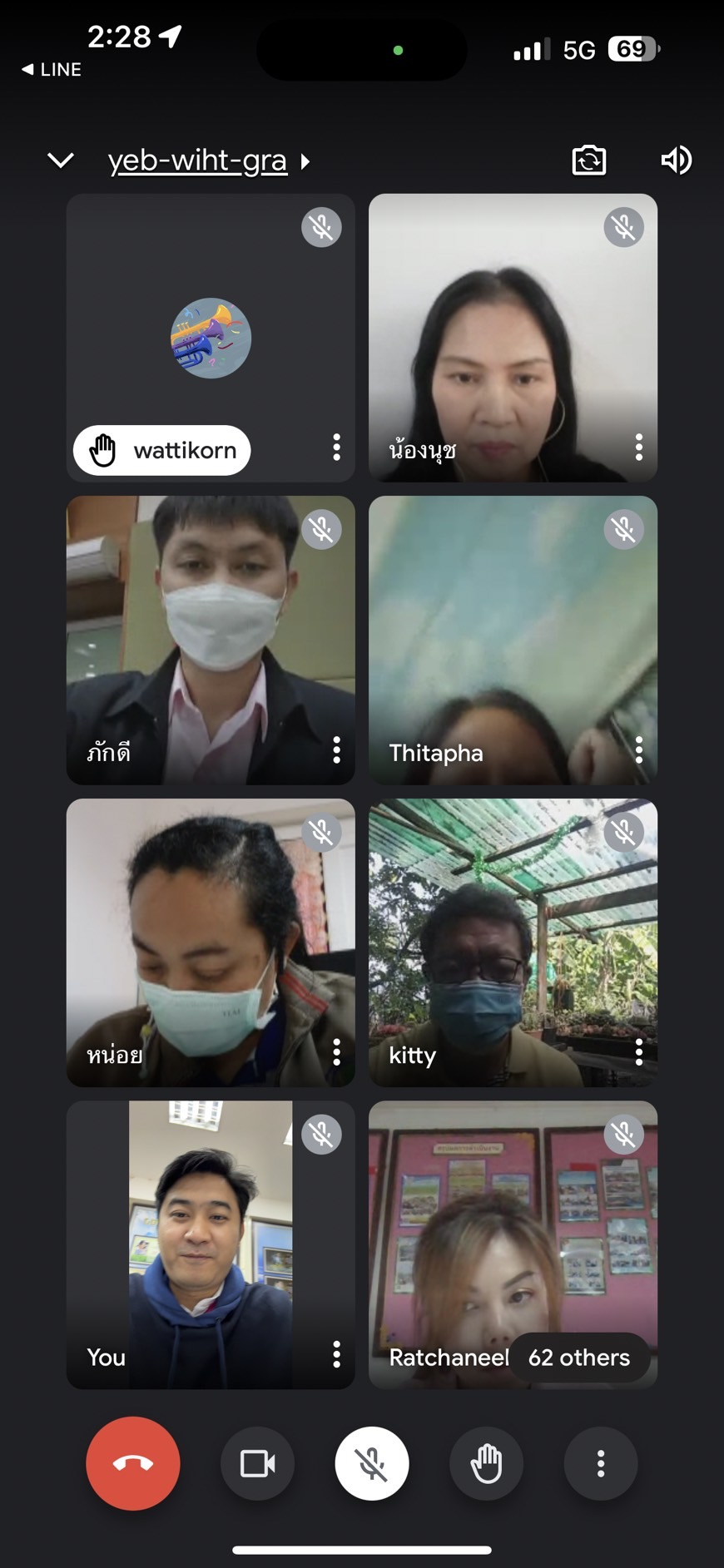Change the audio output speaker

point(676,160)
